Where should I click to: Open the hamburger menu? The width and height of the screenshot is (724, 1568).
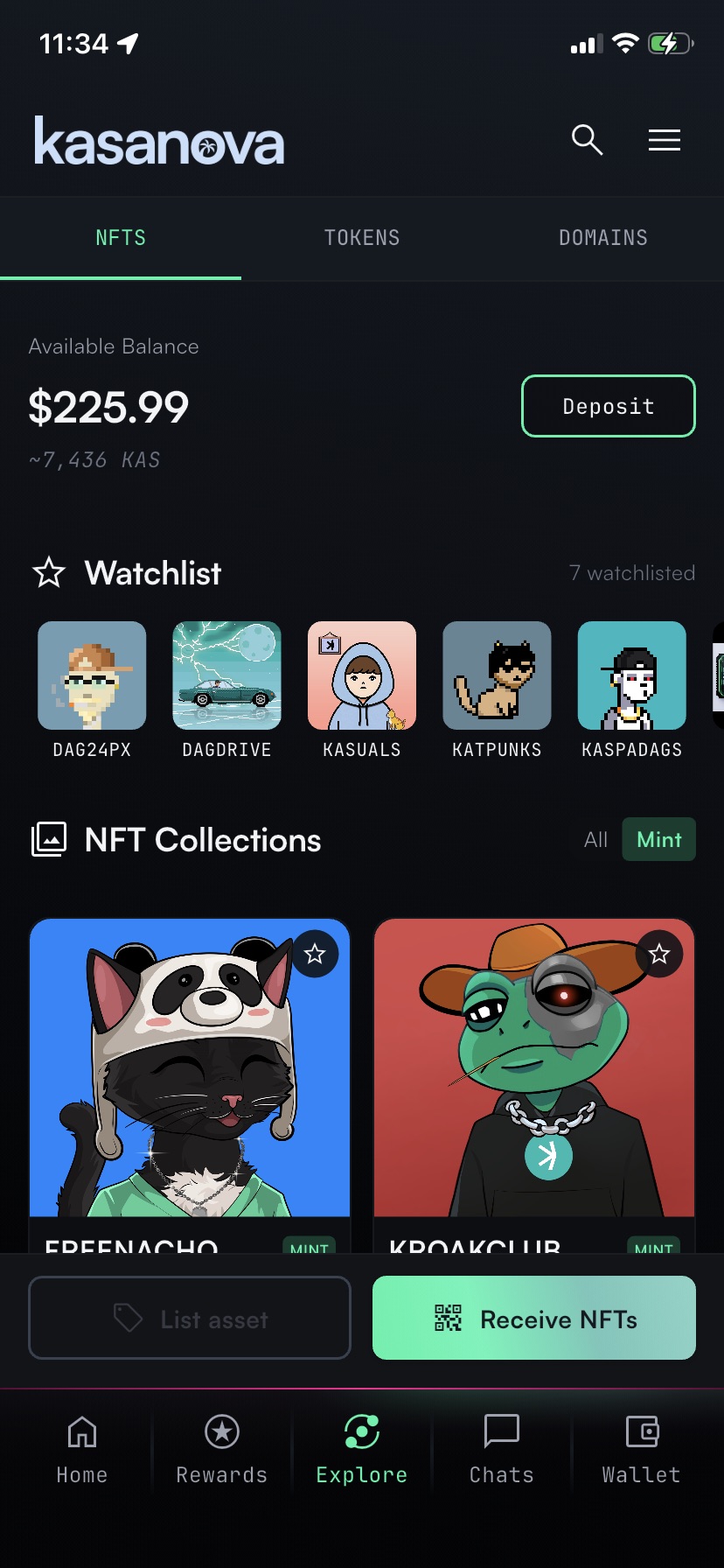[665, 140]
